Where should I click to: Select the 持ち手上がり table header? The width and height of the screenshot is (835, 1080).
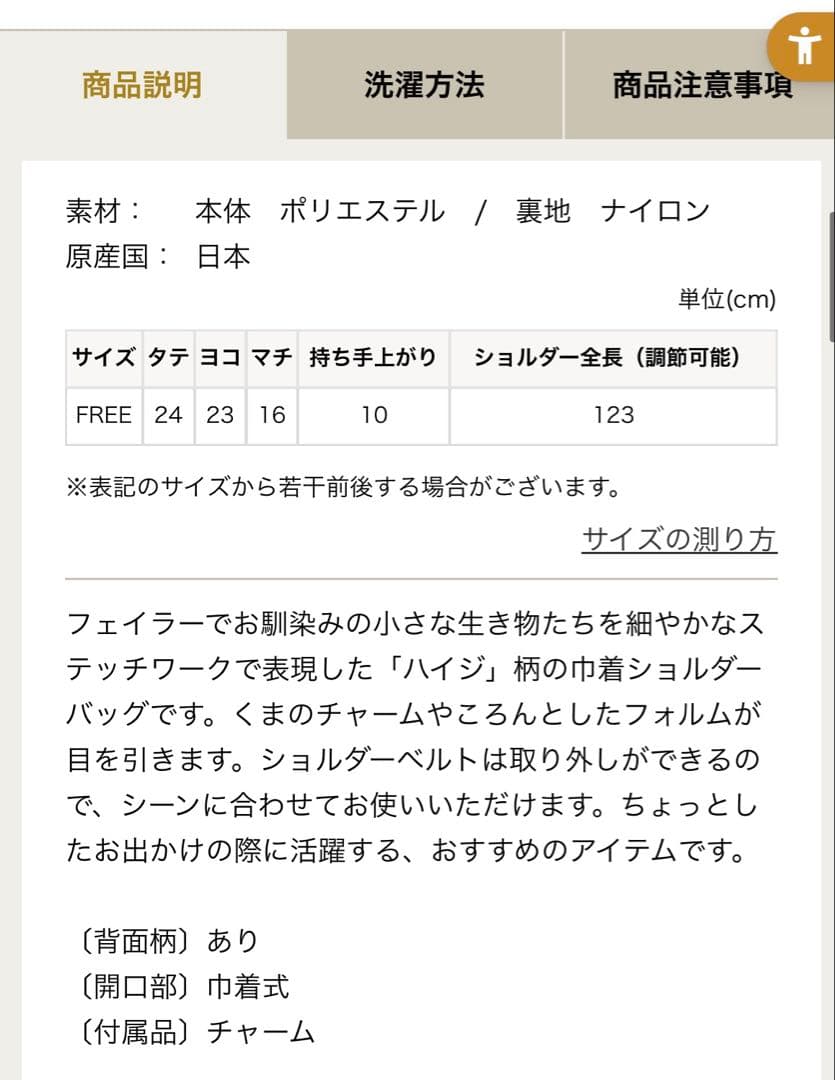click(x=373, y=358)
